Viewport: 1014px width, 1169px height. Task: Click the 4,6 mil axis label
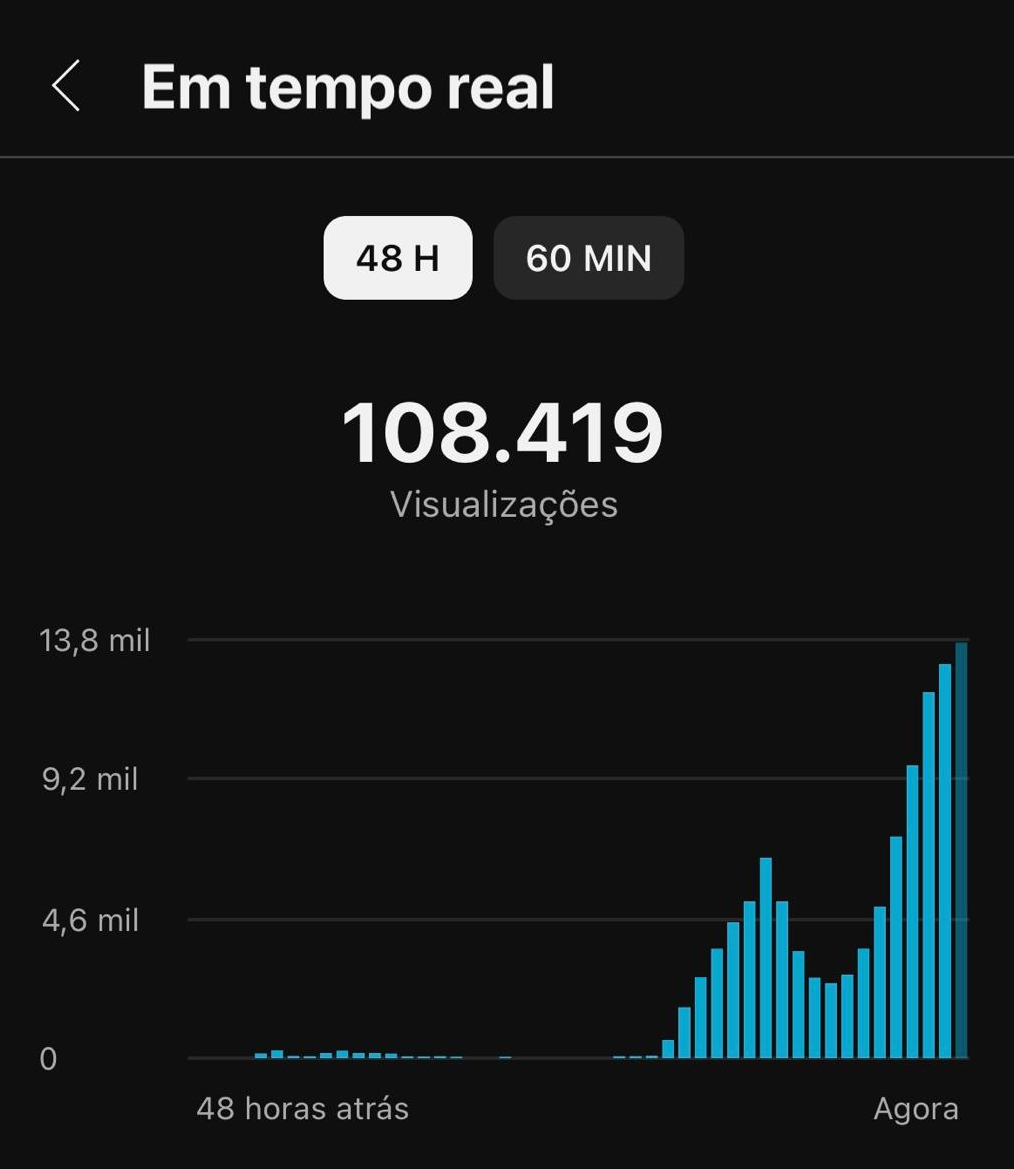pyautogui.click(x=88, y=920)
